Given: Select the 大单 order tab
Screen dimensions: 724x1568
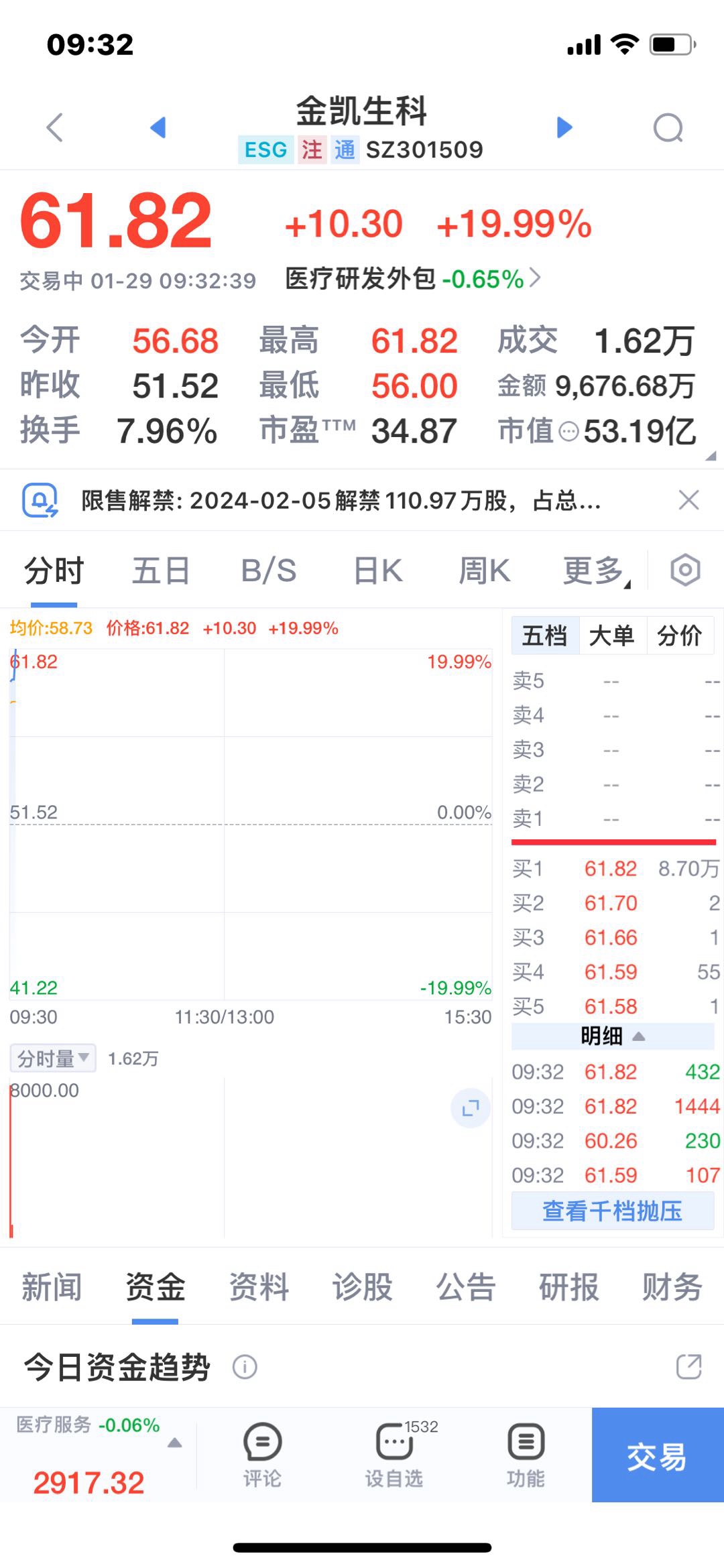Looking at the screenshot, I should 612,635.
